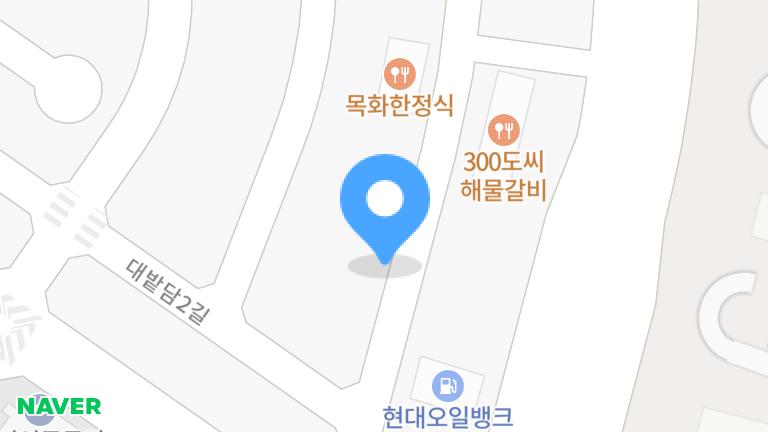Open the 현대오일뱅크 gas station marker
This screenshot has height=432, width=768.
[447, 385]
